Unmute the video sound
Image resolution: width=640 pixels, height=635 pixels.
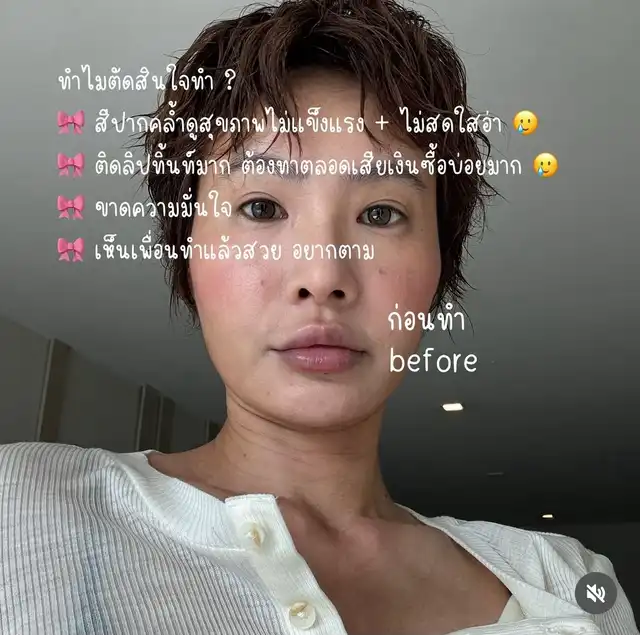tap(596, 593)
